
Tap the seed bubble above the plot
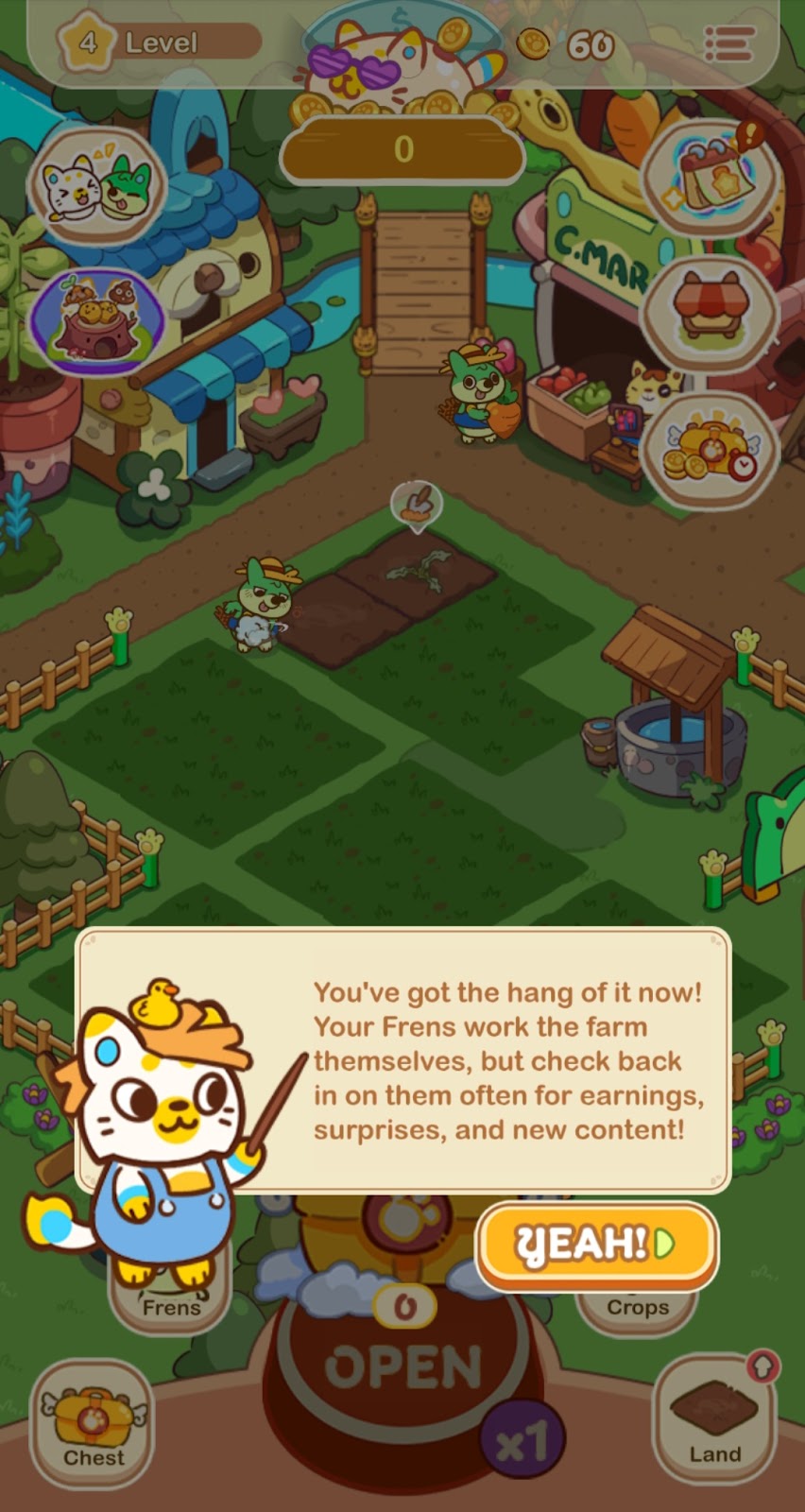pyautogui.click(x=417, y=504)
